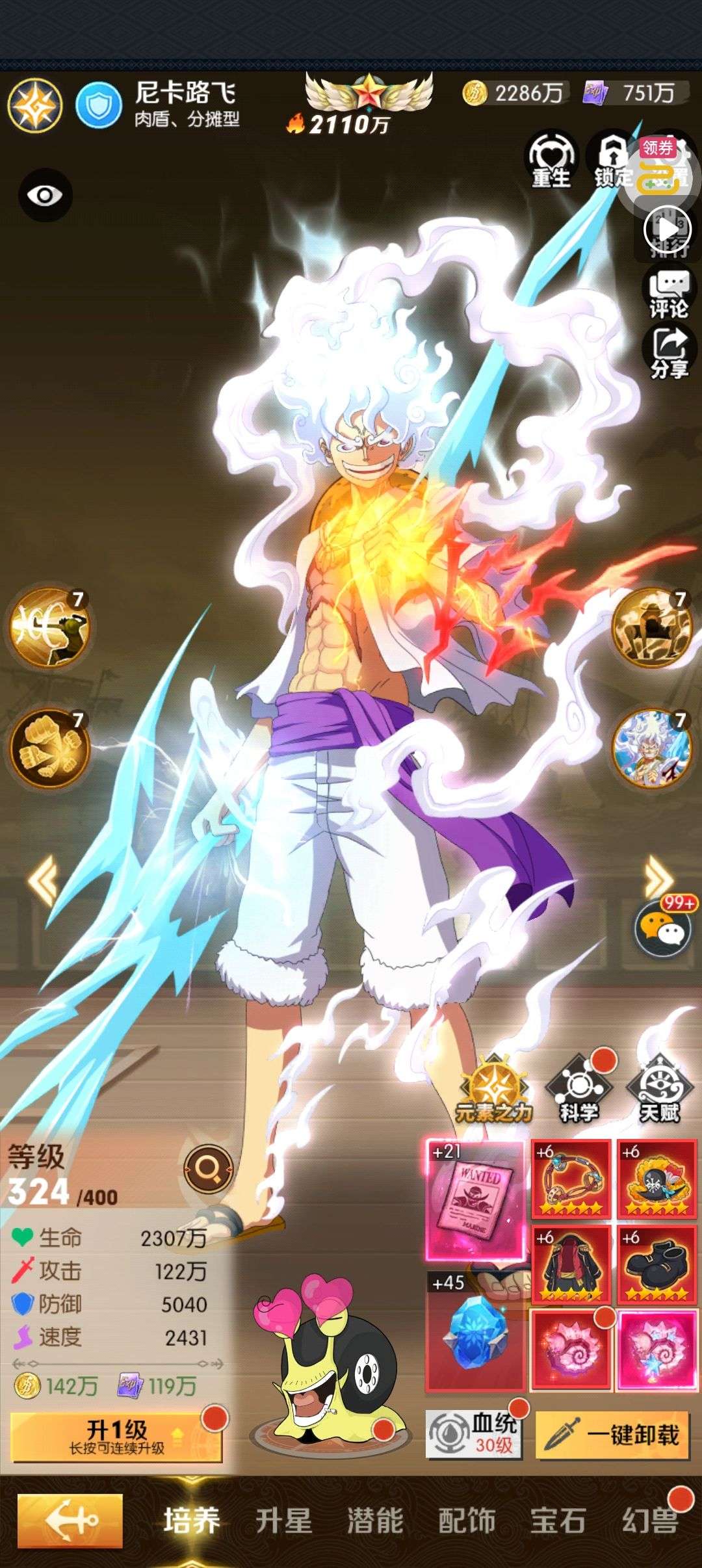Screen dimensions: 702x1568
Task: Toggle the eye visibility icon
Action: [x=45, y=195]
